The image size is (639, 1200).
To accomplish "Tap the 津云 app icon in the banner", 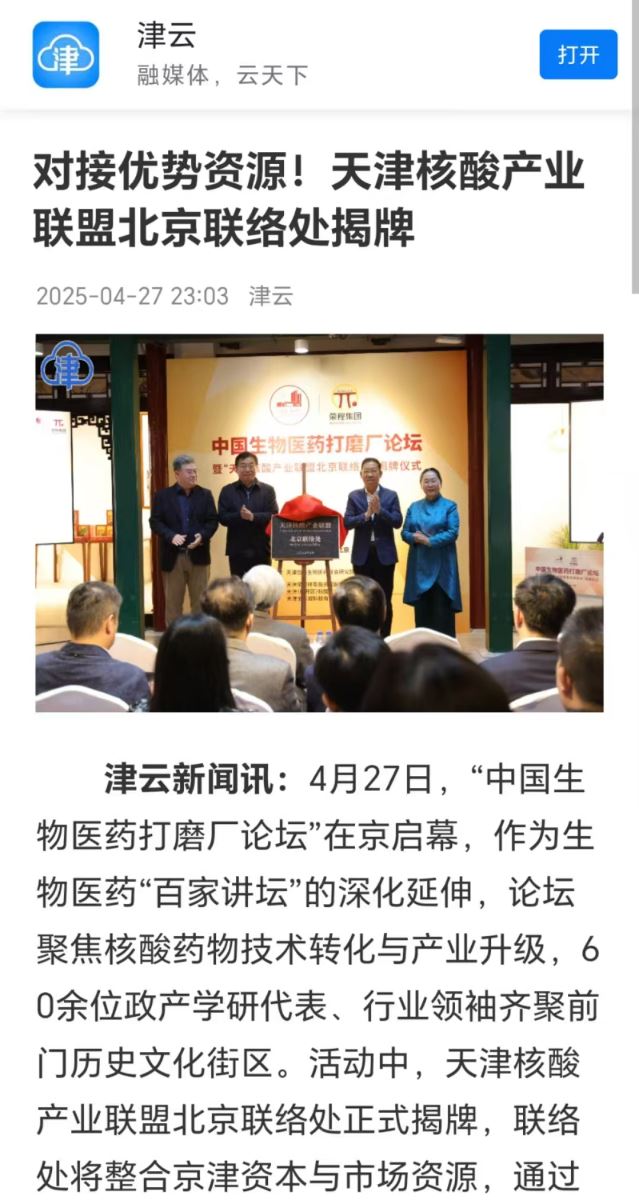I will point(66,55).
